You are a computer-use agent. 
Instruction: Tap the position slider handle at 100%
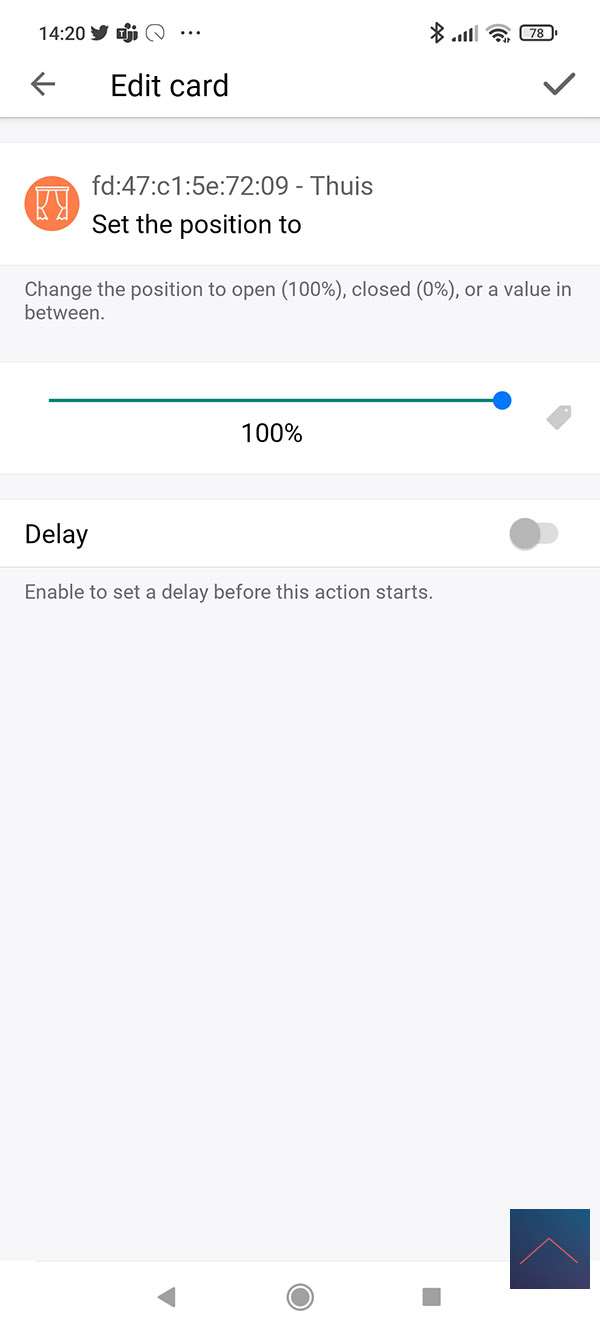[502, 400]
